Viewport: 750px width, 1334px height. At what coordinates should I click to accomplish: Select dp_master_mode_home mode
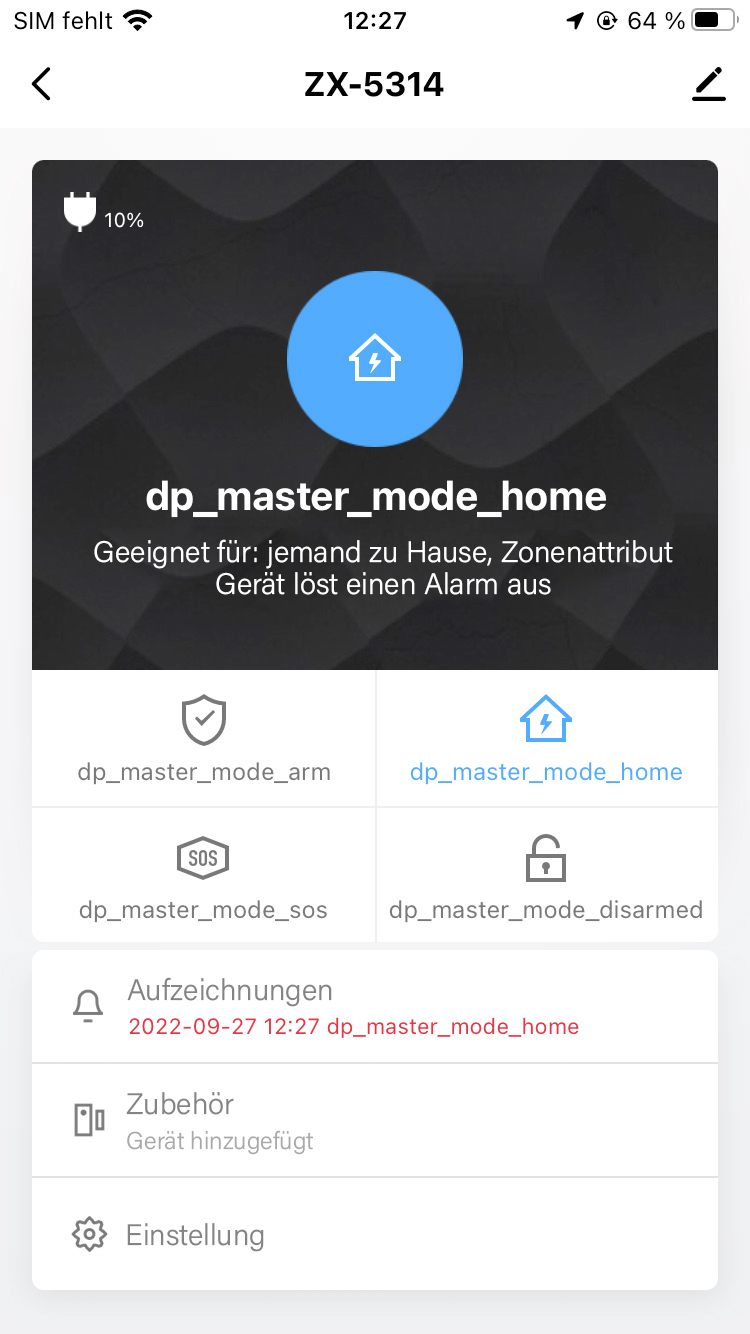(x=546, y=739)
